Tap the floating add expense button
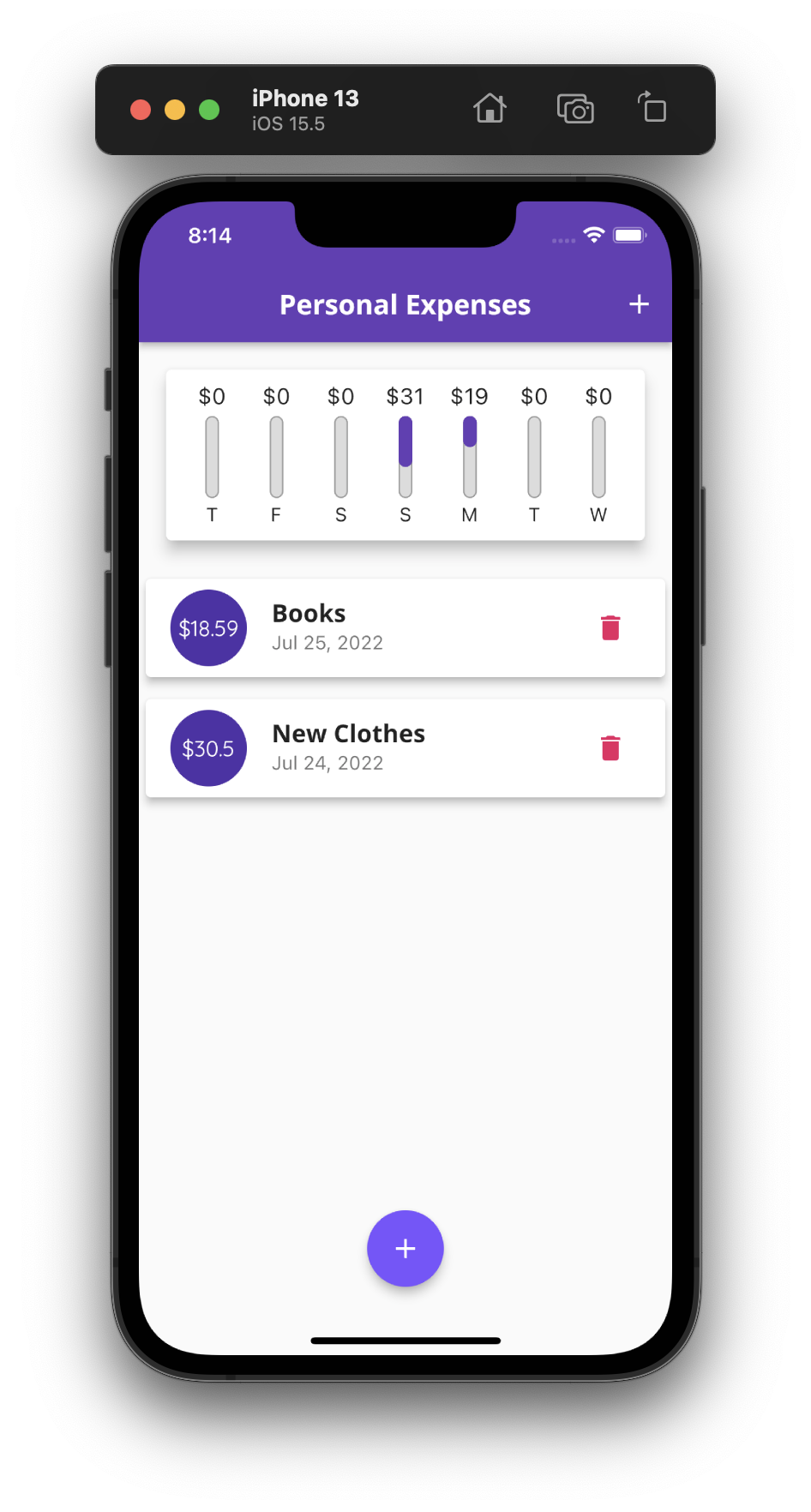This screenshot has width=811, height=1512. click(x=405, y=1248)
